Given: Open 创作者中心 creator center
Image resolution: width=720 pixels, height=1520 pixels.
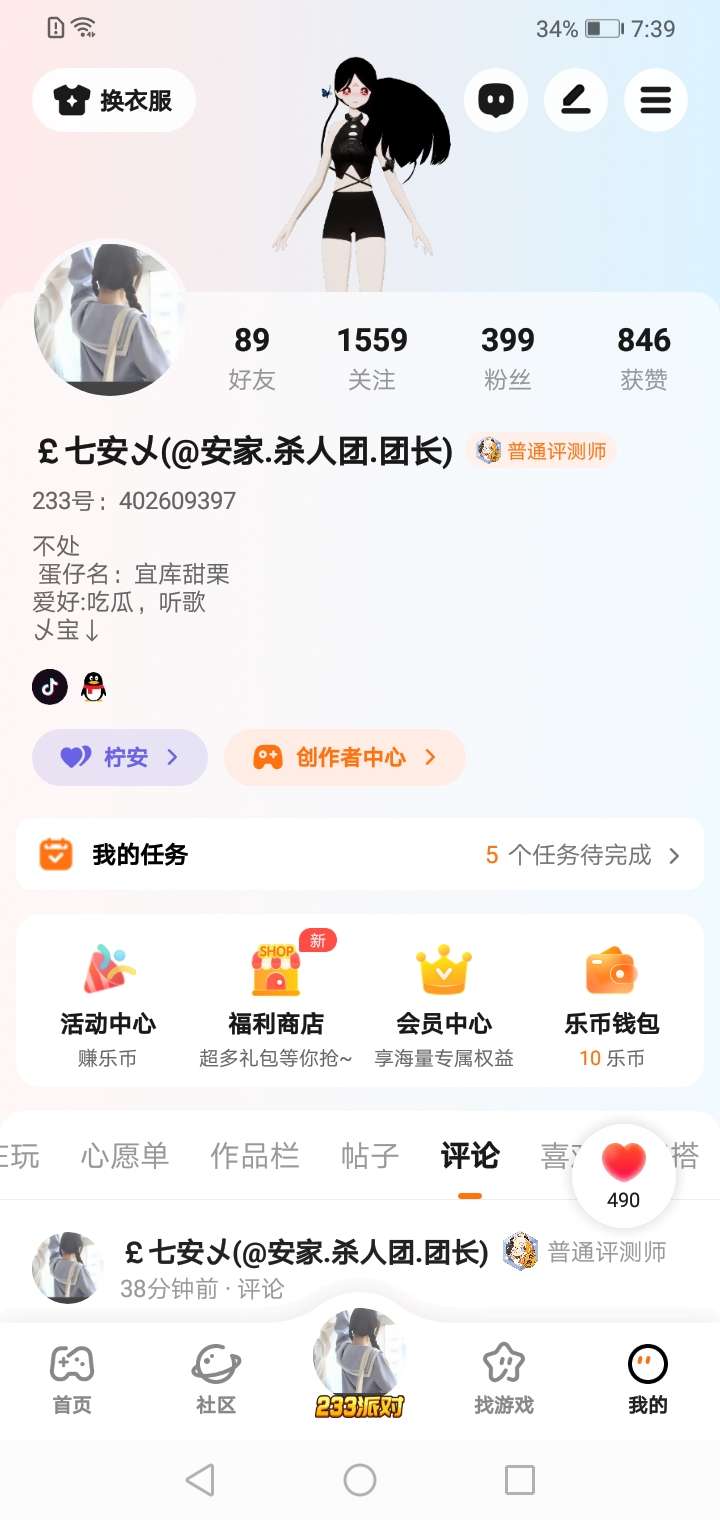Looking at the screenshot, I should coord(345,757).
